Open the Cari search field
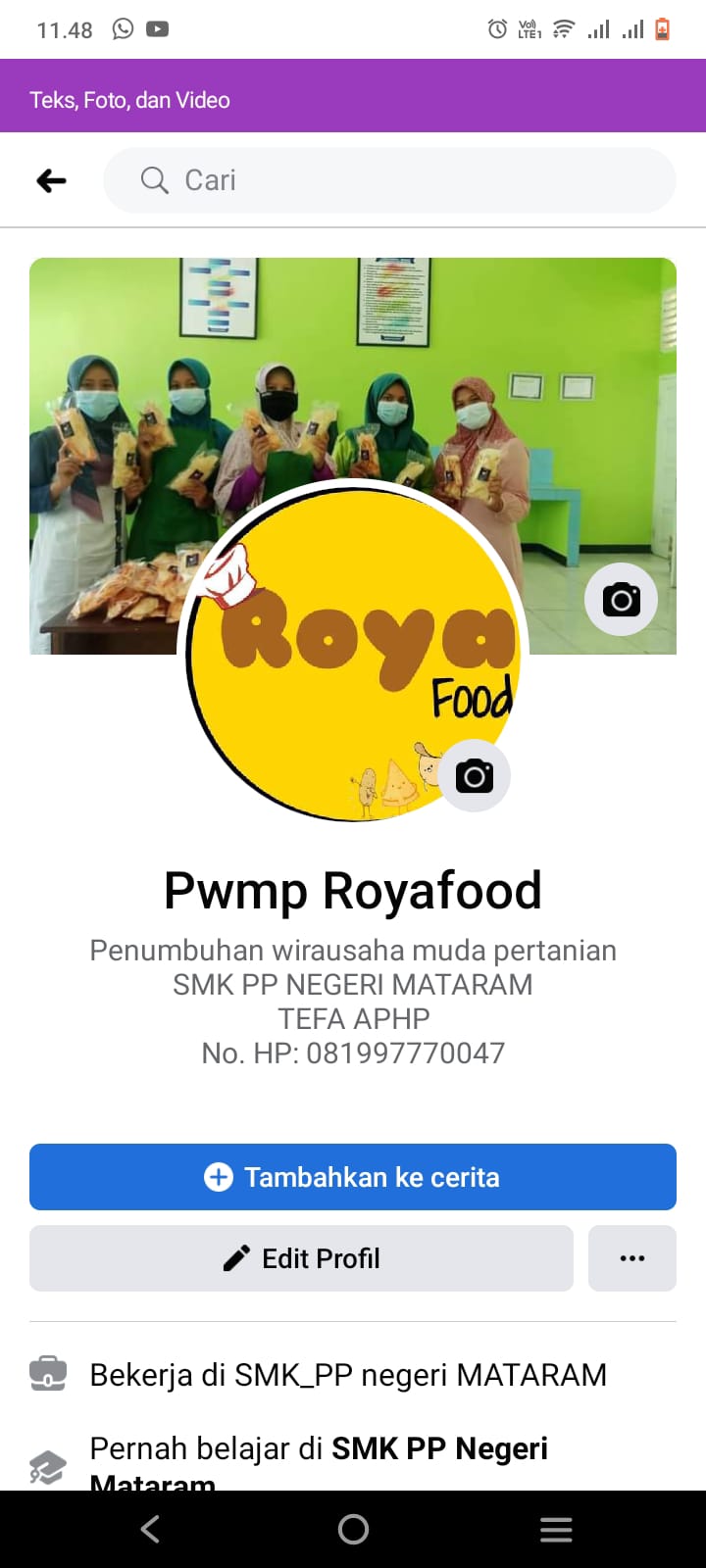This screenshot has width=706, height=1568. click(x=389, y=180)
